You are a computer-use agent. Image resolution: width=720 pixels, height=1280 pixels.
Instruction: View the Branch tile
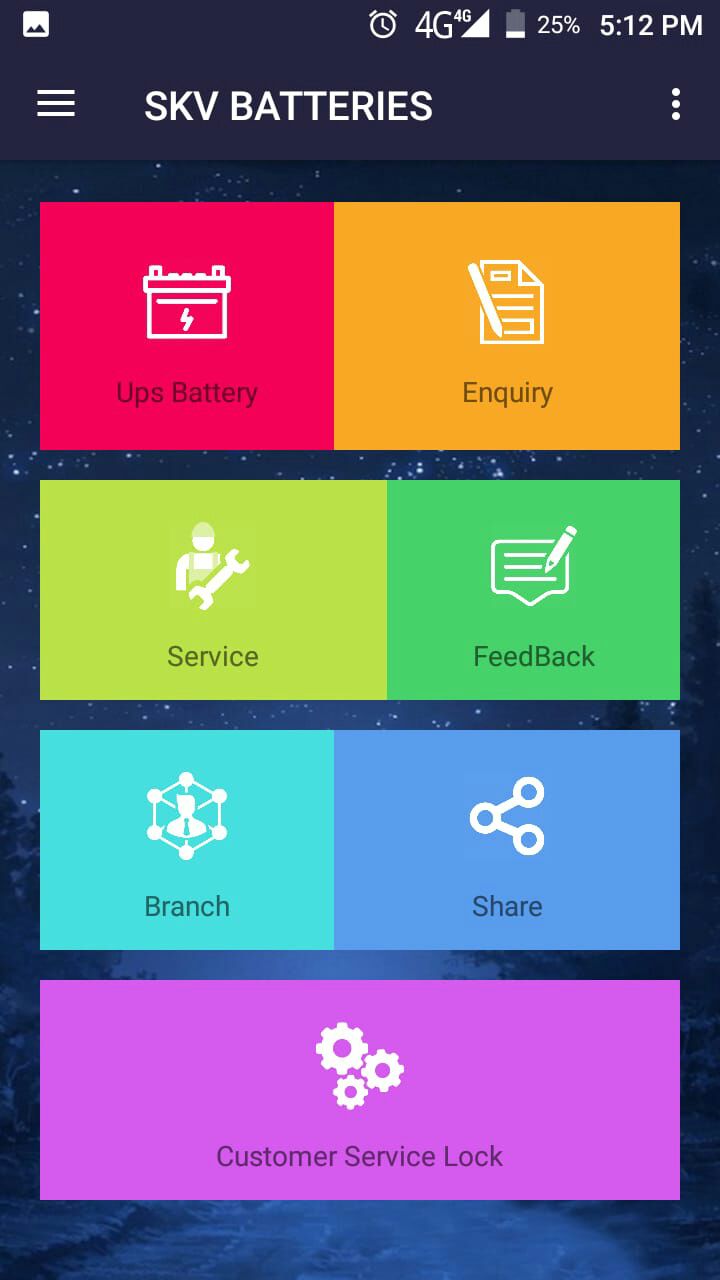click(187, 840)
